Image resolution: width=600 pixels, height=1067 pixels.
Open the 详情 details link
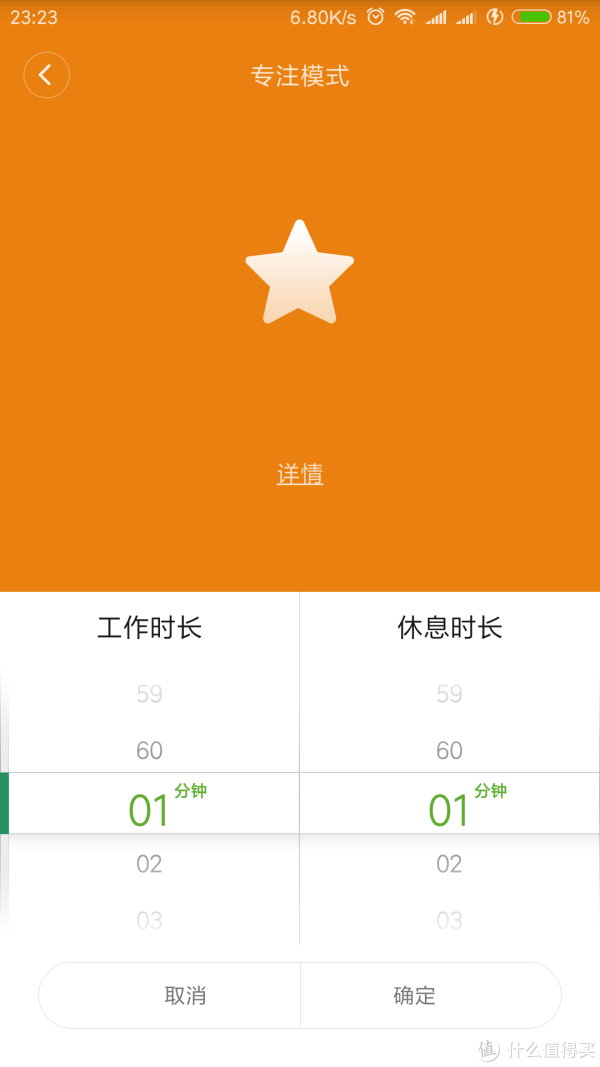coord(300,474)
